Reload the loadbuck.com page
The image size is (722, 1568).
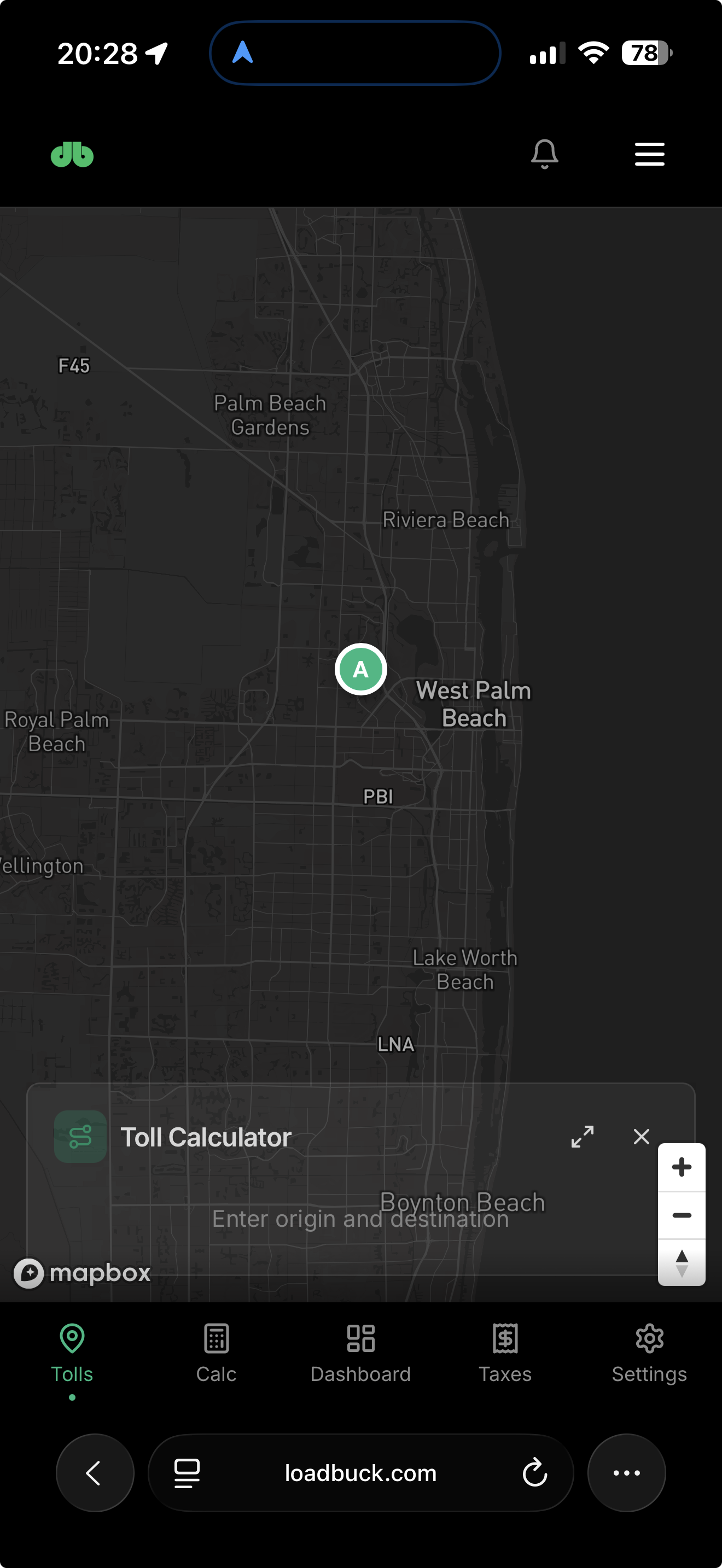[534, 1473]
